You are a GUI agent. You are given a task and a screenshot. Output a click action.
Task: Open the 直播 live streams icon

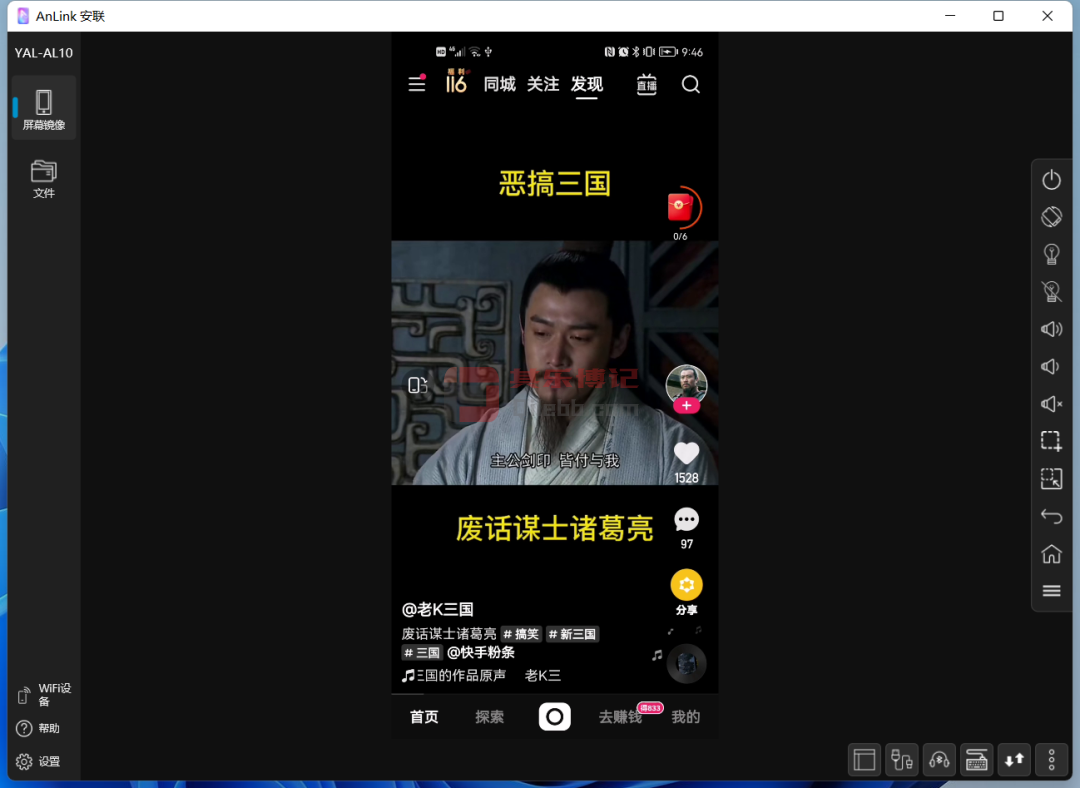pyautogui.click(x=647, y=84)
